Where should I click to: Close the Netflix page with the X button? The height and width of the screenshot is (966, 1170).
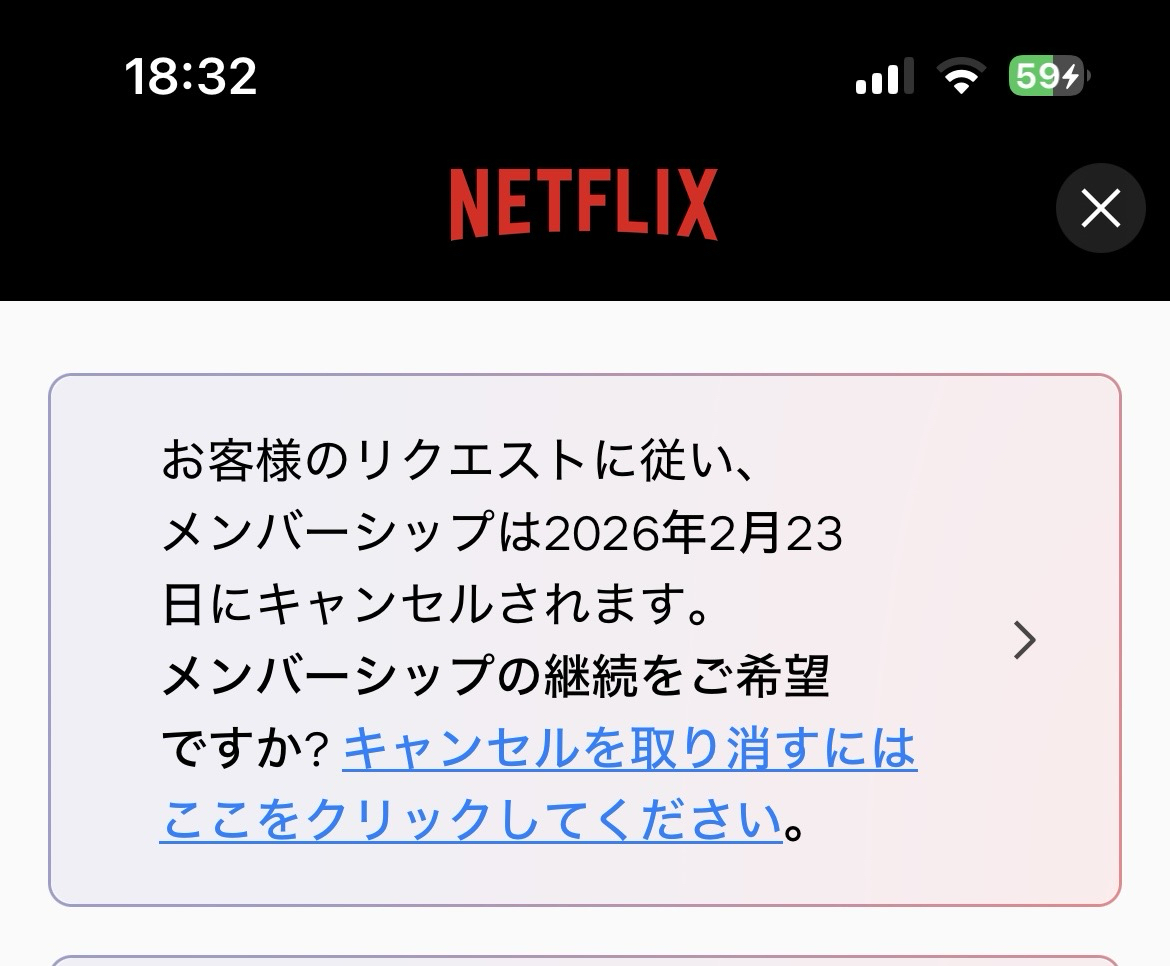1100,208
